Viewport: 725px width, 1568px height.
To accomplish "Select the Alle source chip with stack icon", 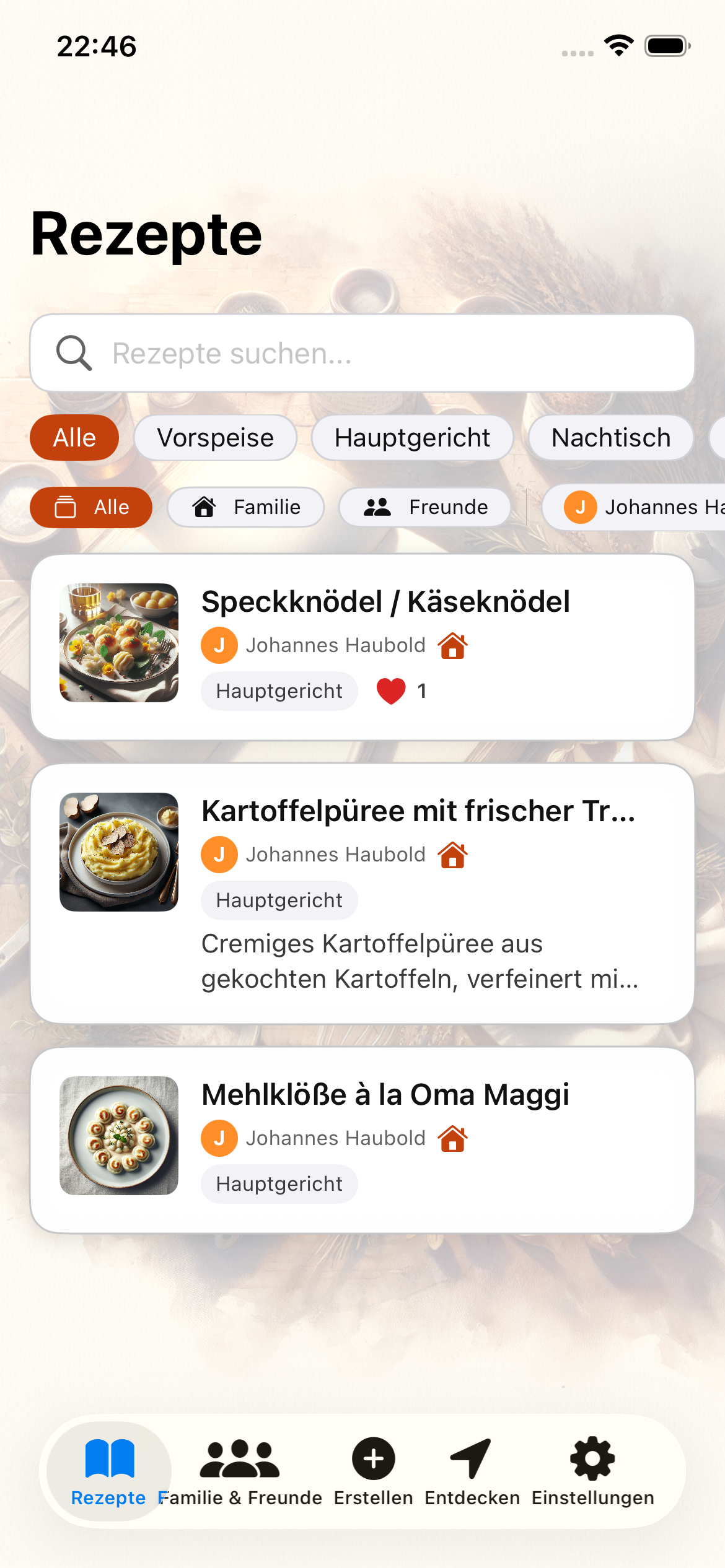I will (91, 507).
